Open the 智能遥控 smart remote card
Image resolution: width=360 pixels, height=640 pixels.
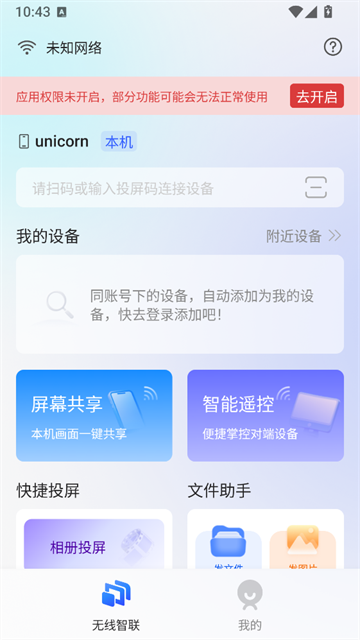point(266,416)
